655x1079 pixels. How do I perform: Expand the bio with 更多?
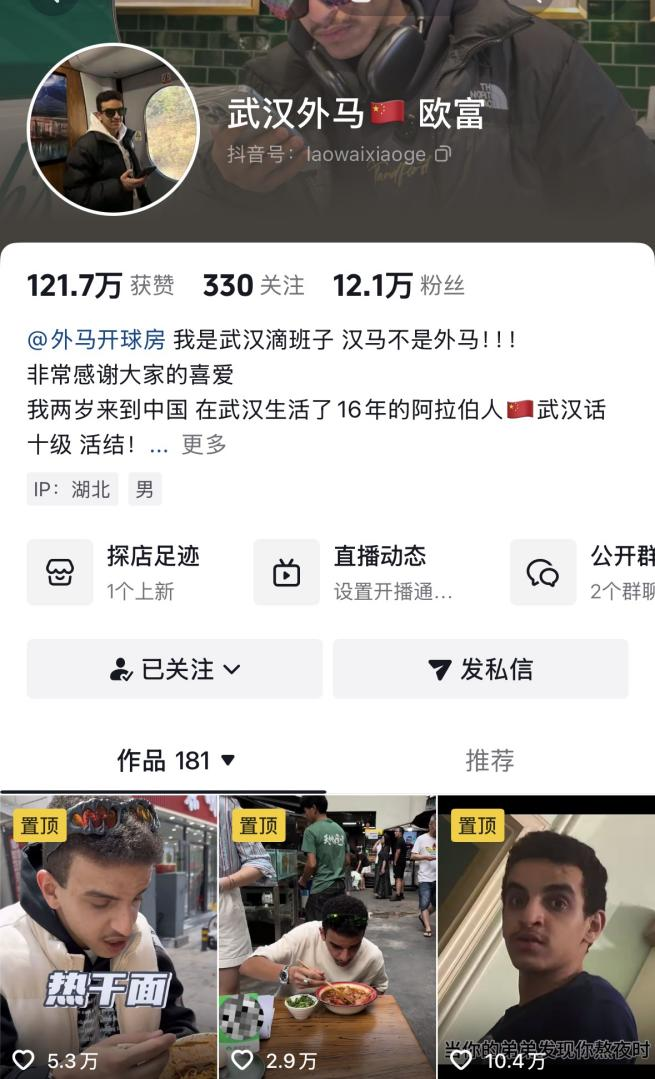[x=203, y=444]
